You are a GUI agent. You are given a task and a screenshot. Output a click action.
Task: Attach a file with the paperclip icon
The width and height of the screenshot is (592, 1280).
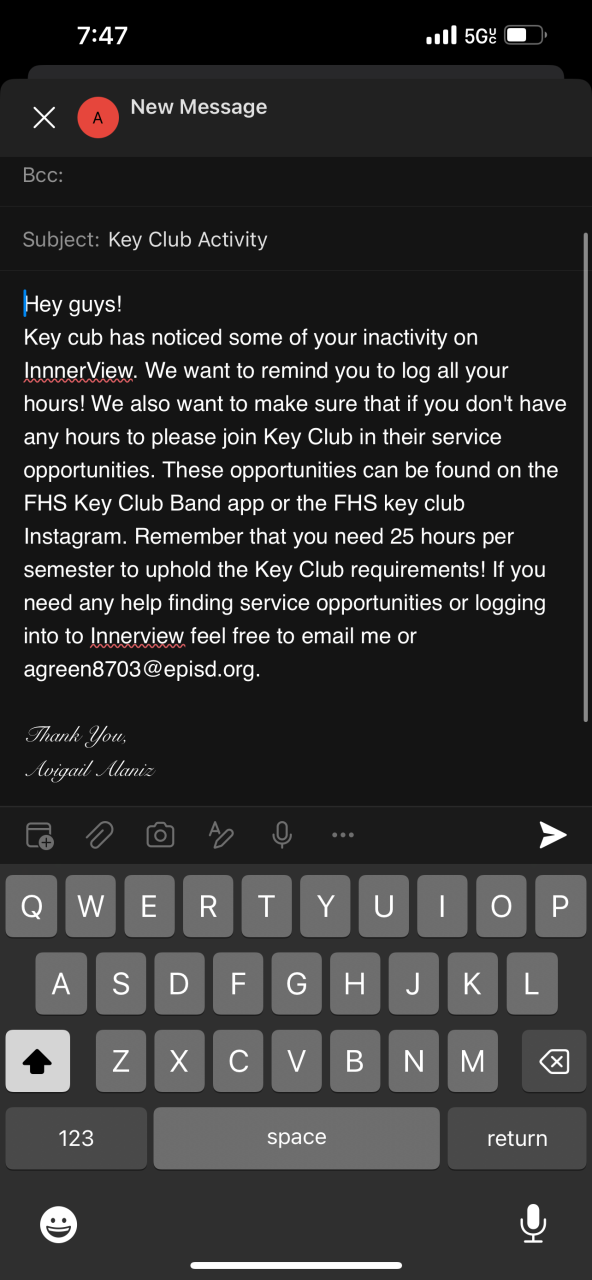(x=99, y=835)
